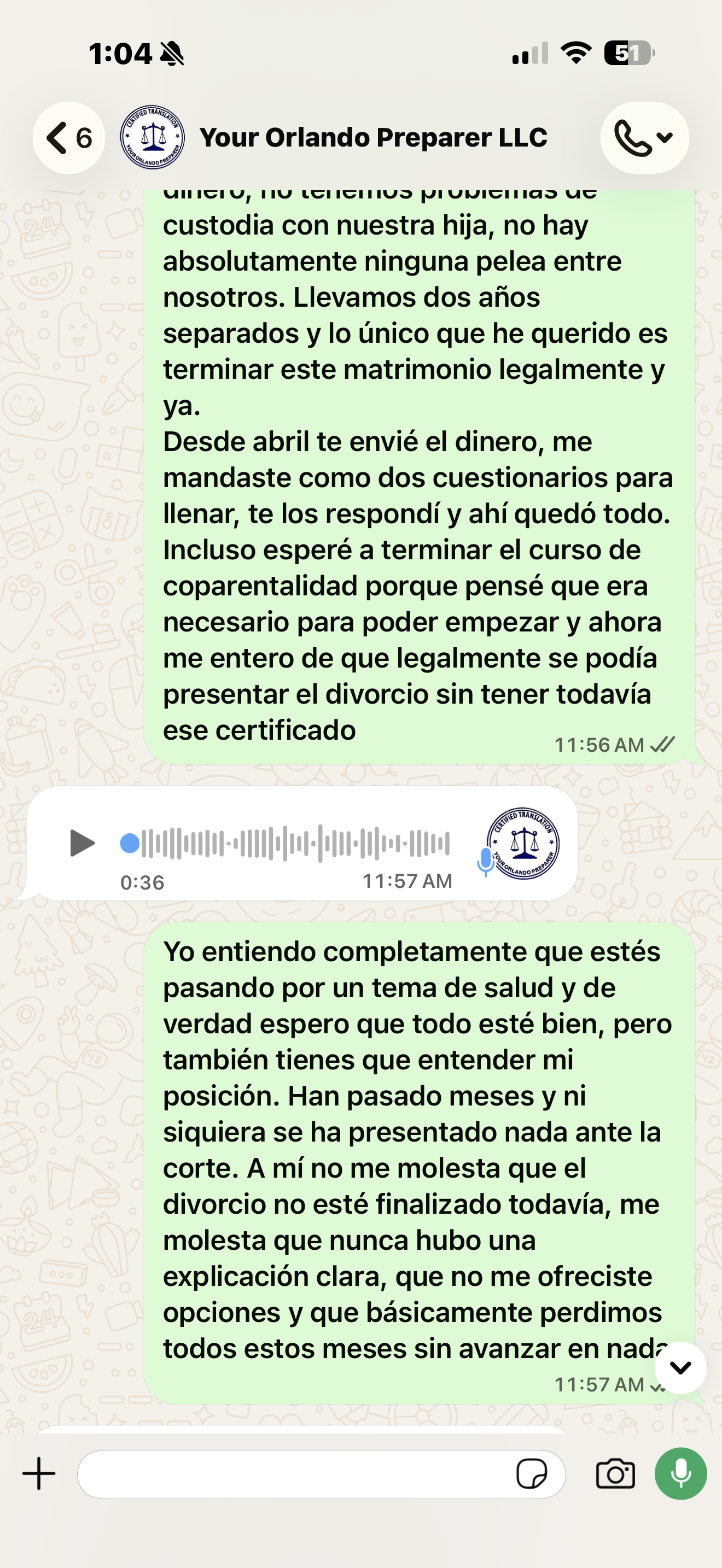Record a voice message with the microphone
This screenshot has width=722, height=1568.
tap(680, 1473)
